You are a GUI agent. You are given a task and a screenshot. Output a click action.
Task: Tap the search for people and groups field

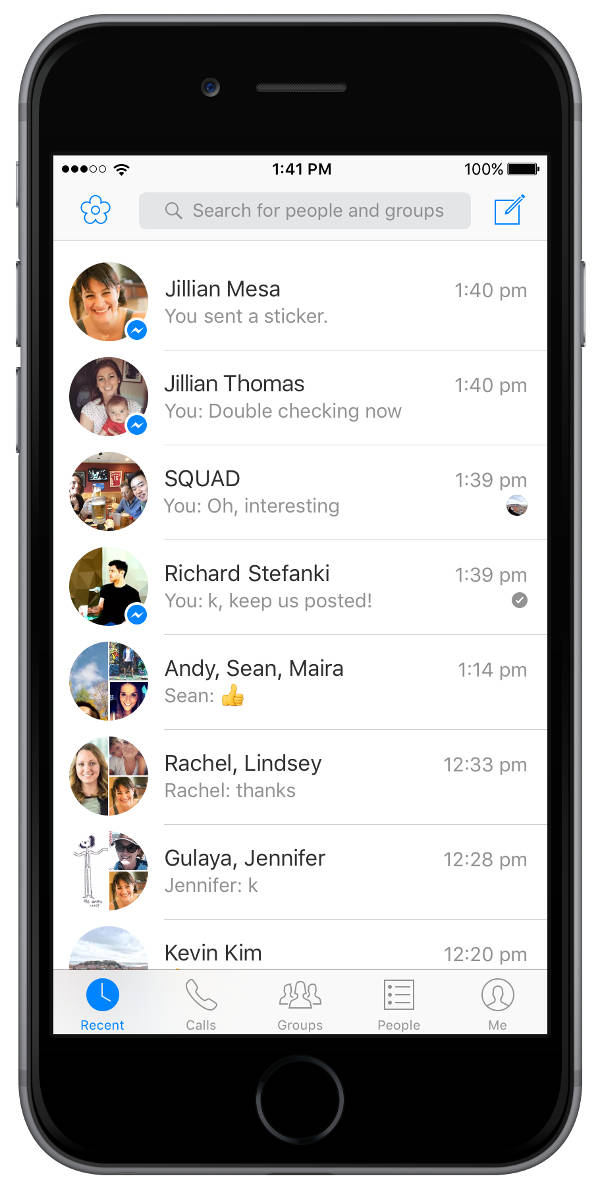tap(304, 210)
